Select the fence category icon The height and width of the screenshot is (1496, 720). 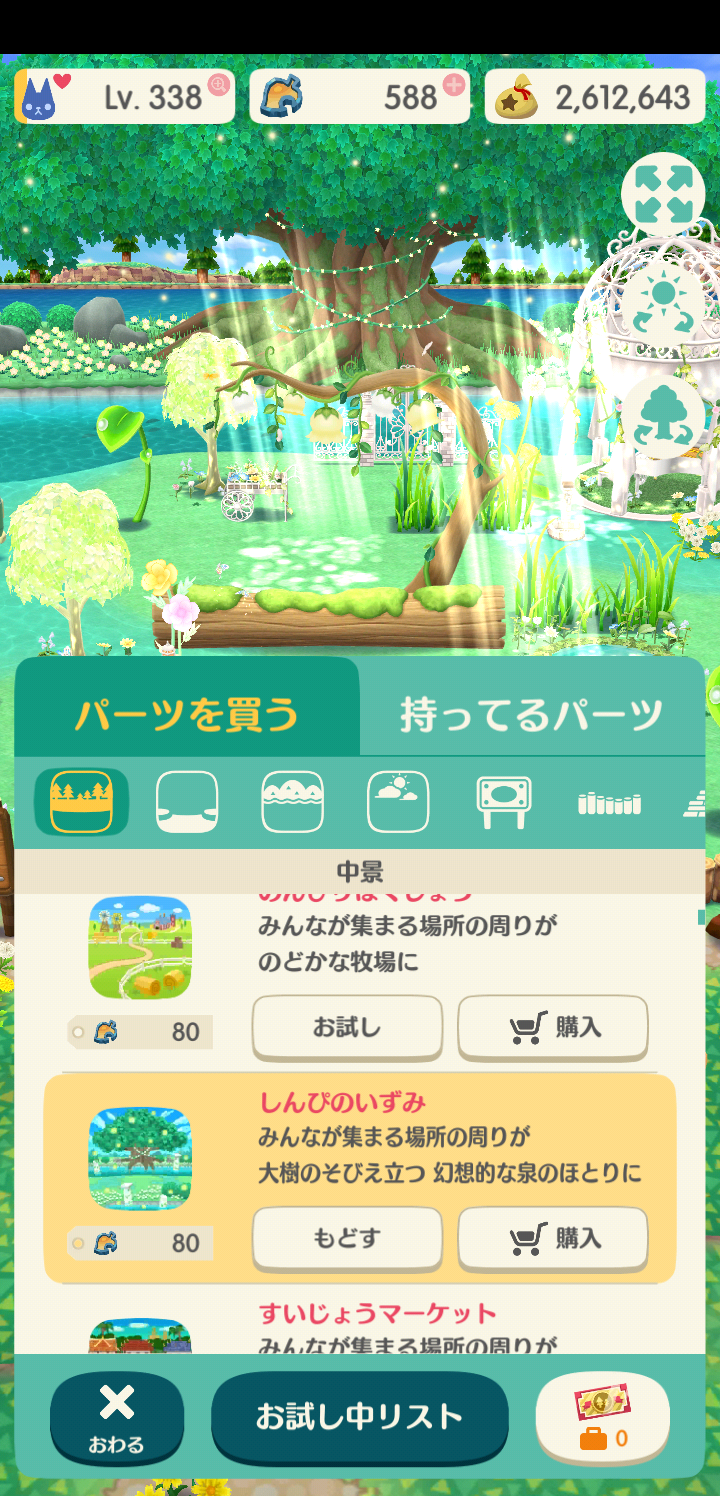608,803
